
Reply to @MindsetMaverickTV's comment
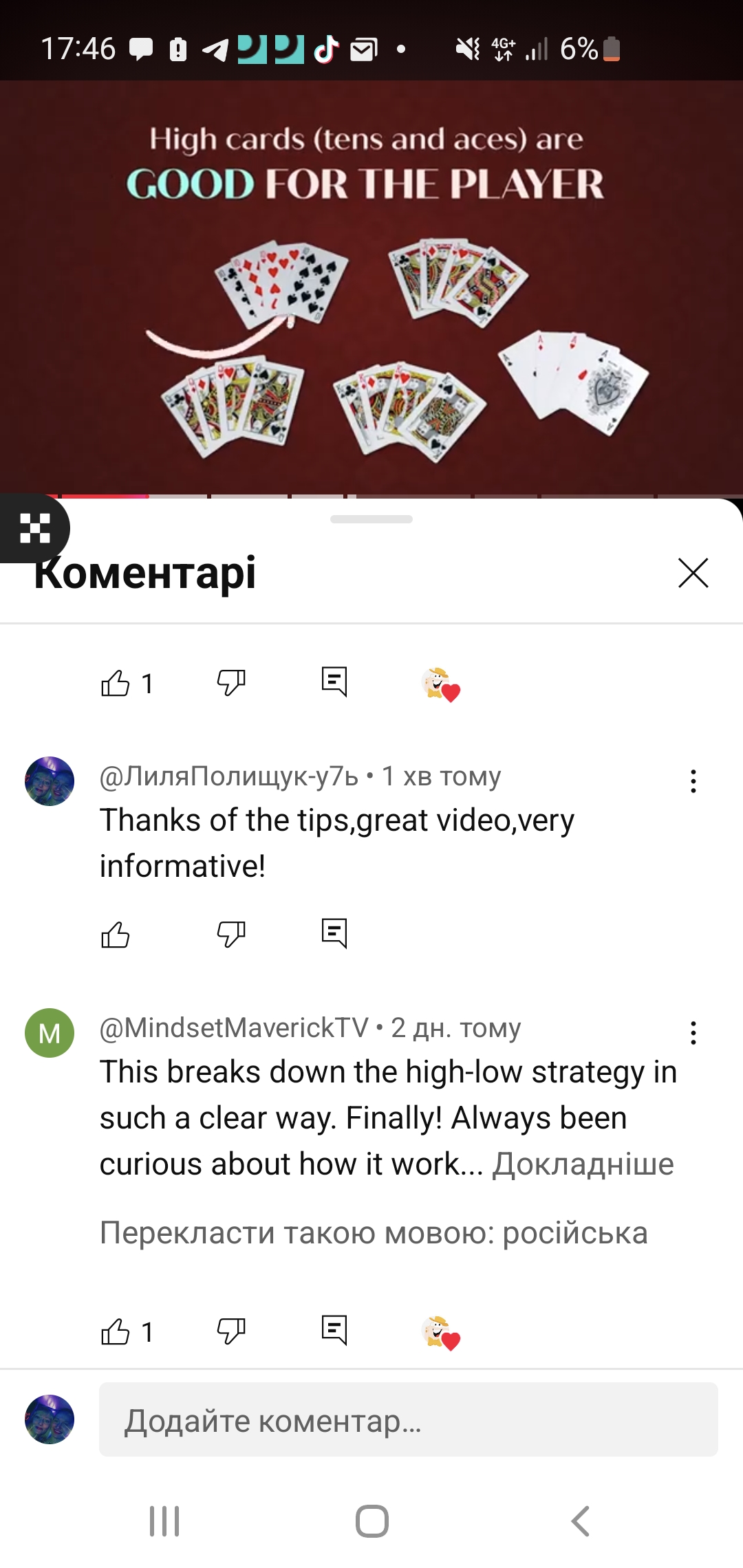pyautogui.click(x=334, y=1330)
